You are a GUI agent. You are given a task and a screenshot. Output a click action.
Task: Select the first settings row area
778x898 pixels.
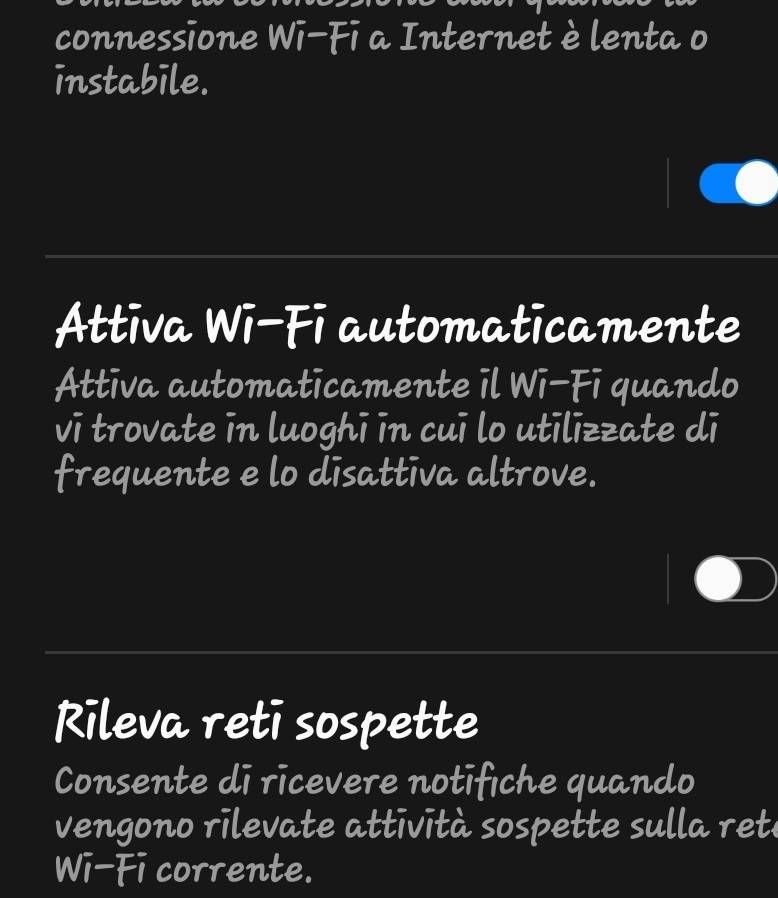tap(390, 120)
